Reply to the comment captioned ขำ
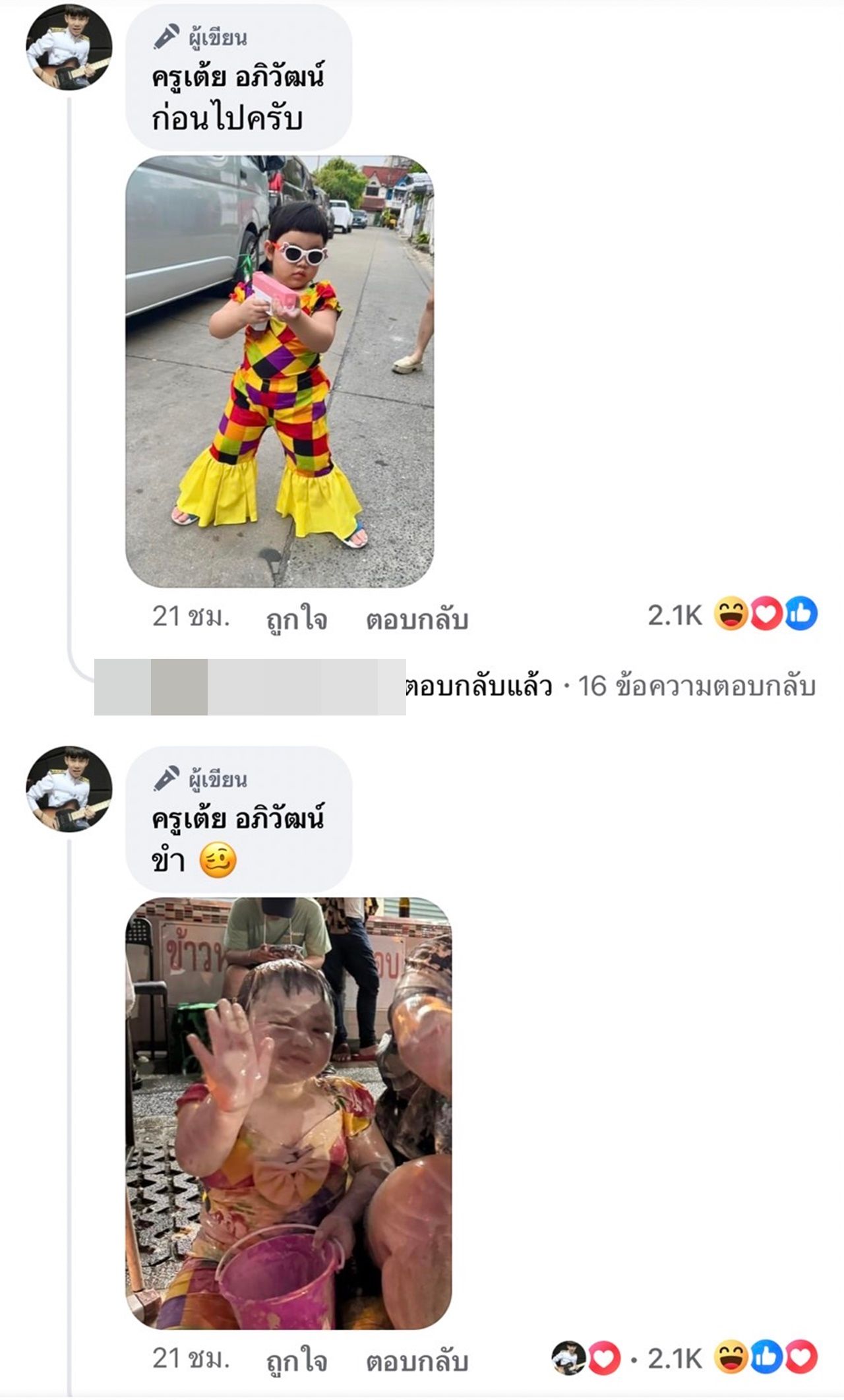Image resolution: width=844 pixels, height=1400 pixels. 417,1359
